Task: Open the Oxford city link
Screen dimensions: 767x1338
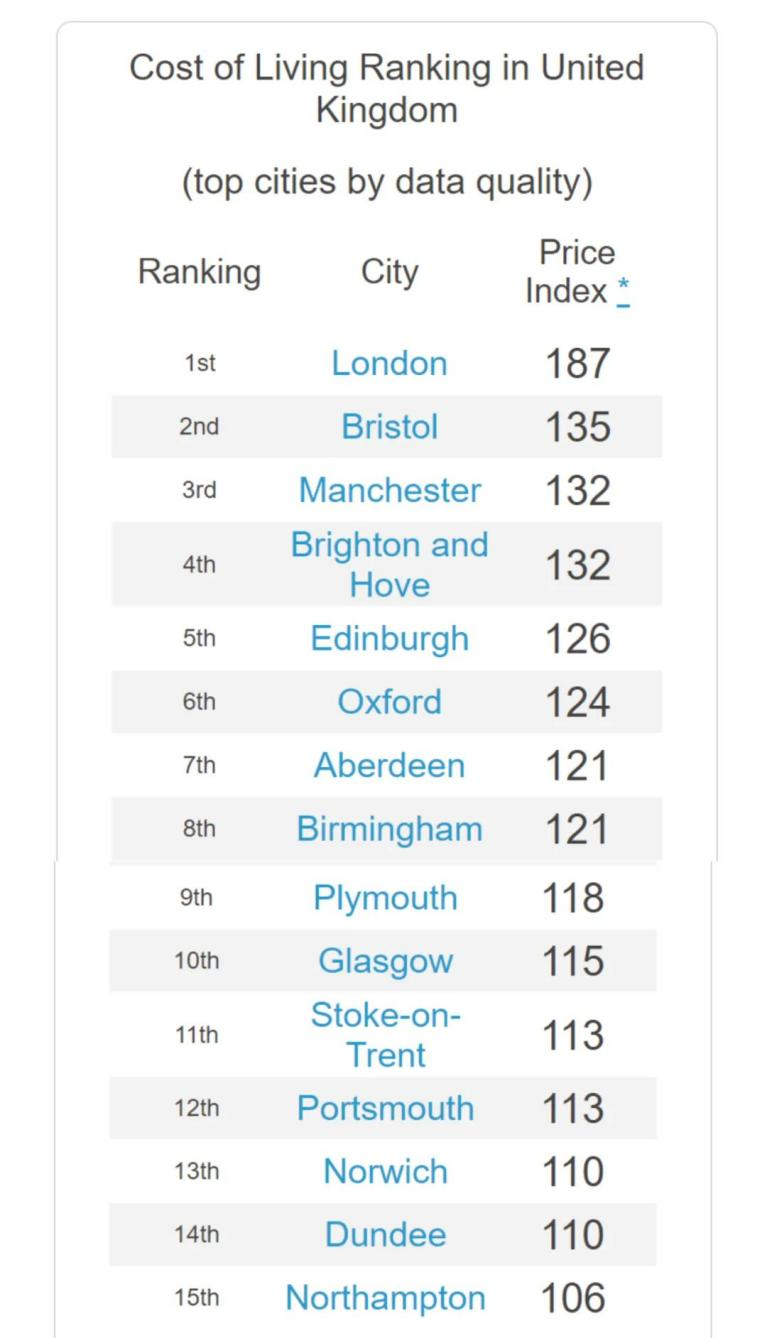Action: click(x=389, y=702)
